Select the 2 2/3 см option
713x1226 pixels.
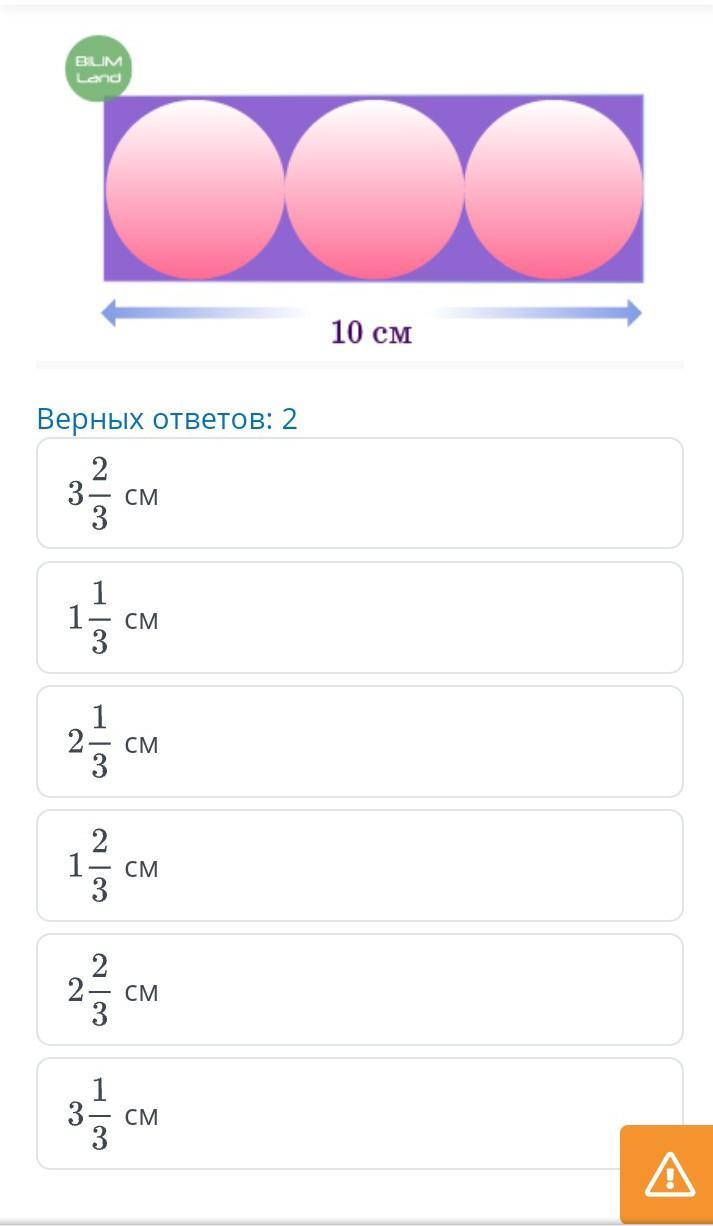[x=359, y=989]
